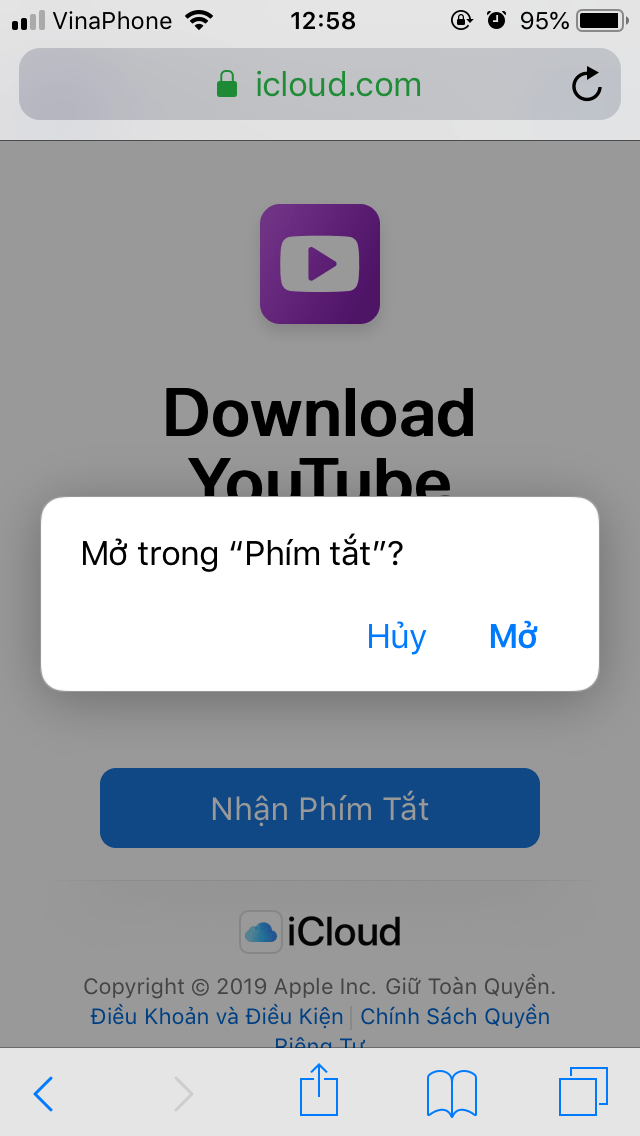Go back to the previous page

43,1094
